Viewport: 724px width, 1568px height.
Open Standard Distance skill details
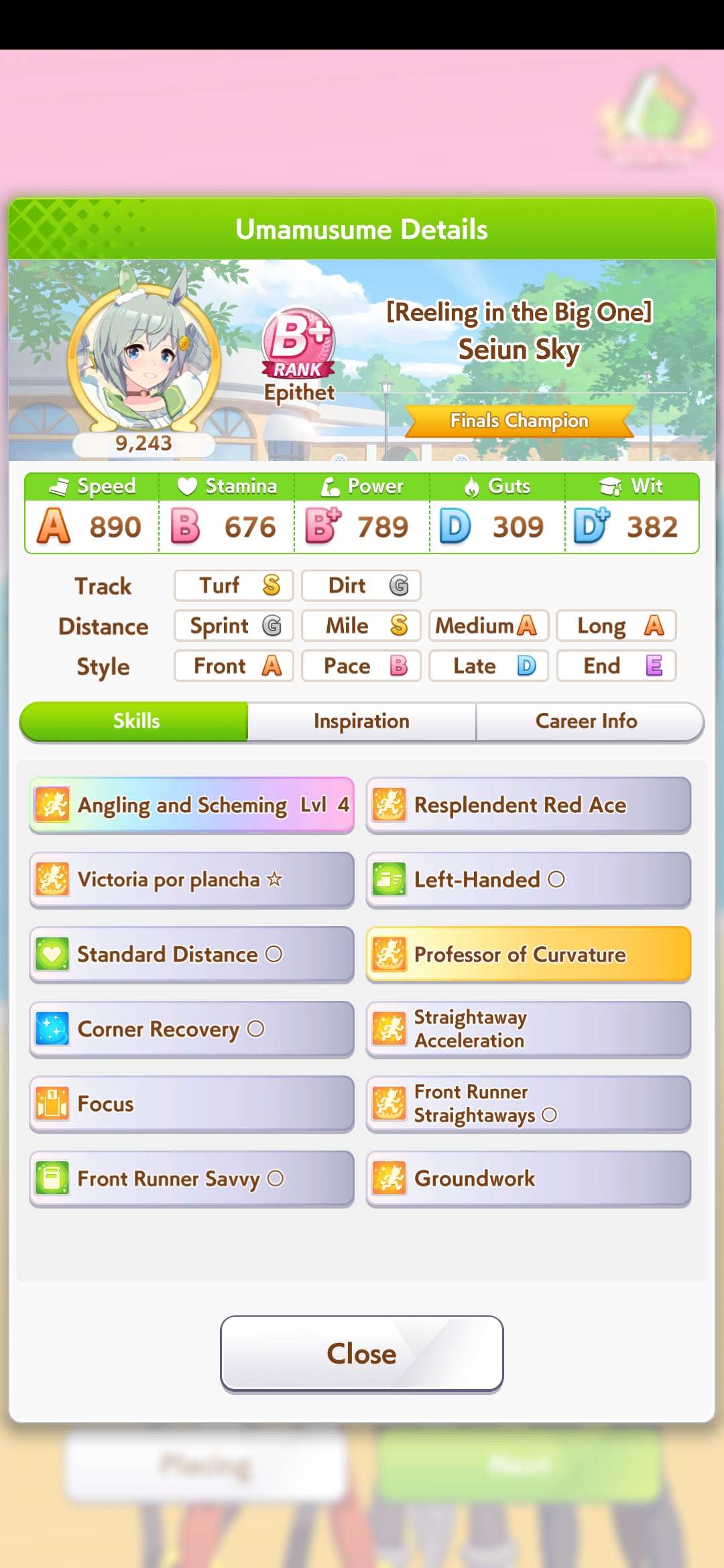(x=192, y=954)
